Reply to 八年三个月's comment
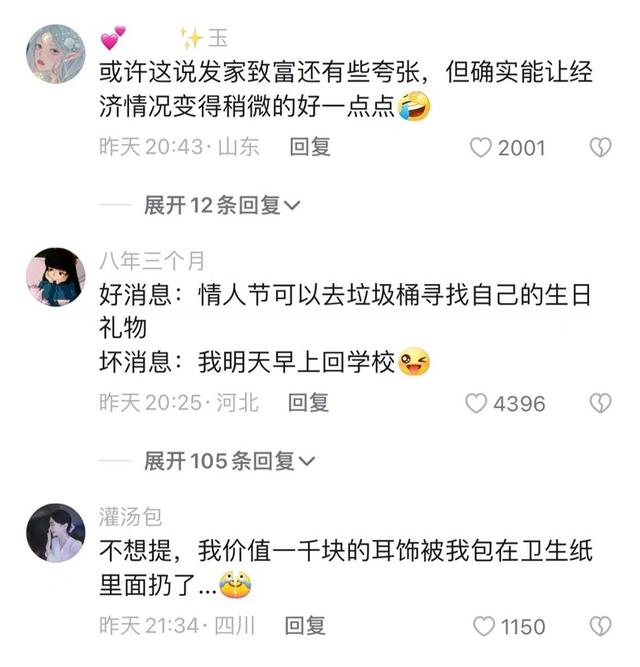This screenshot has height=667, width=640. [x=308, y=402]
